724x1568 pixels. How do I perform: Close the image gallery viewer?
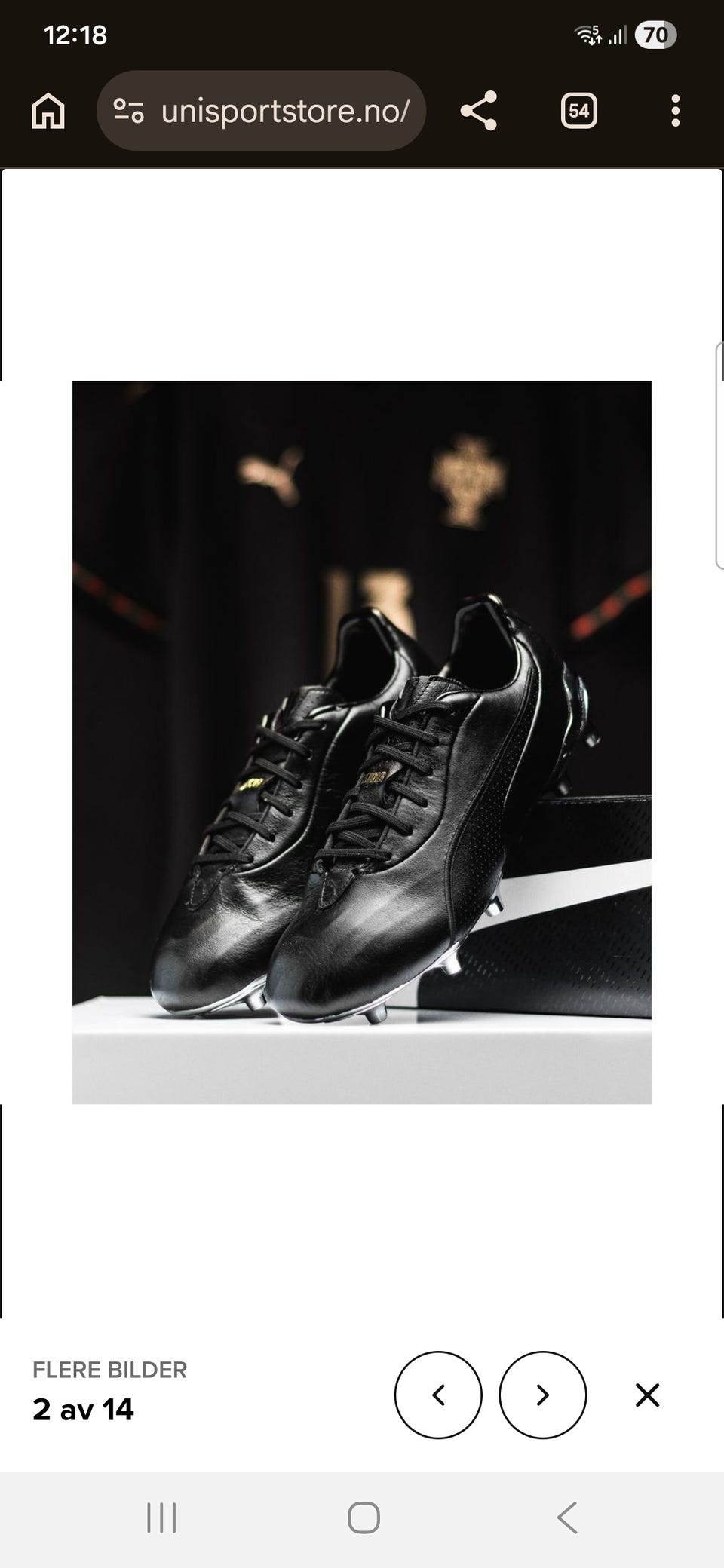click(x=647, y=1395)
